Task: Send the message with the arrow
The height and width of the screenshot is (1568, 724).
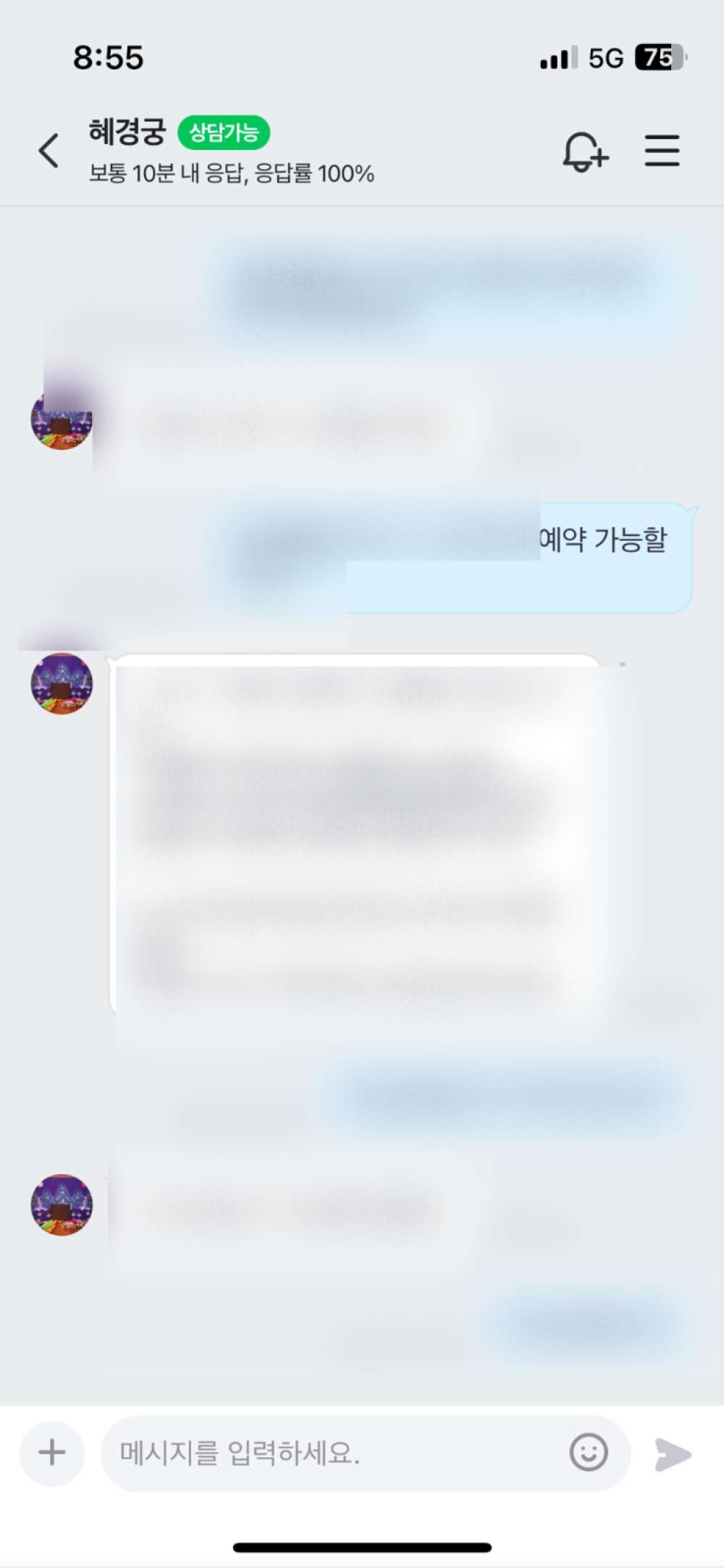Action: [673, 1454]
